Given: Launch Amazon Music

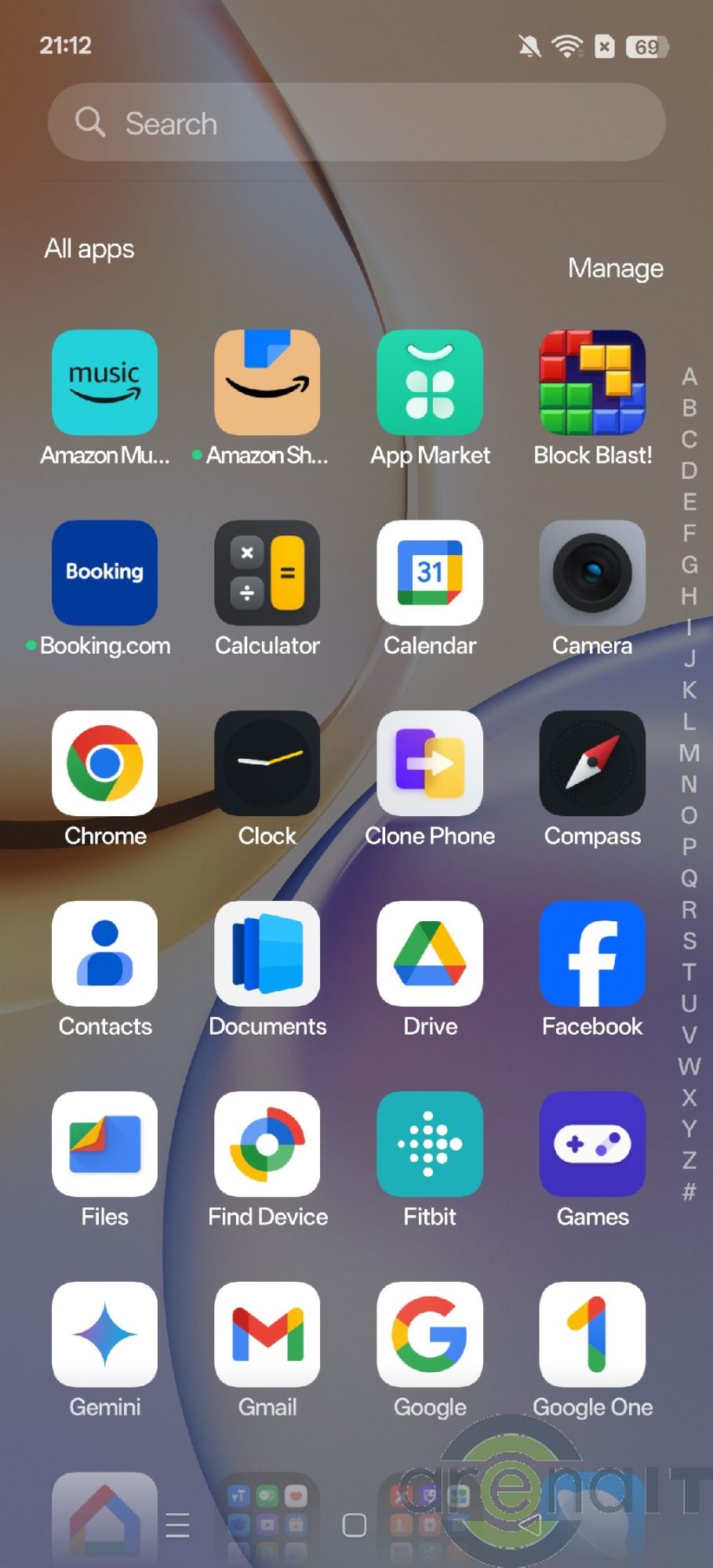Looking at the screenshot, I should pos(105,383).
